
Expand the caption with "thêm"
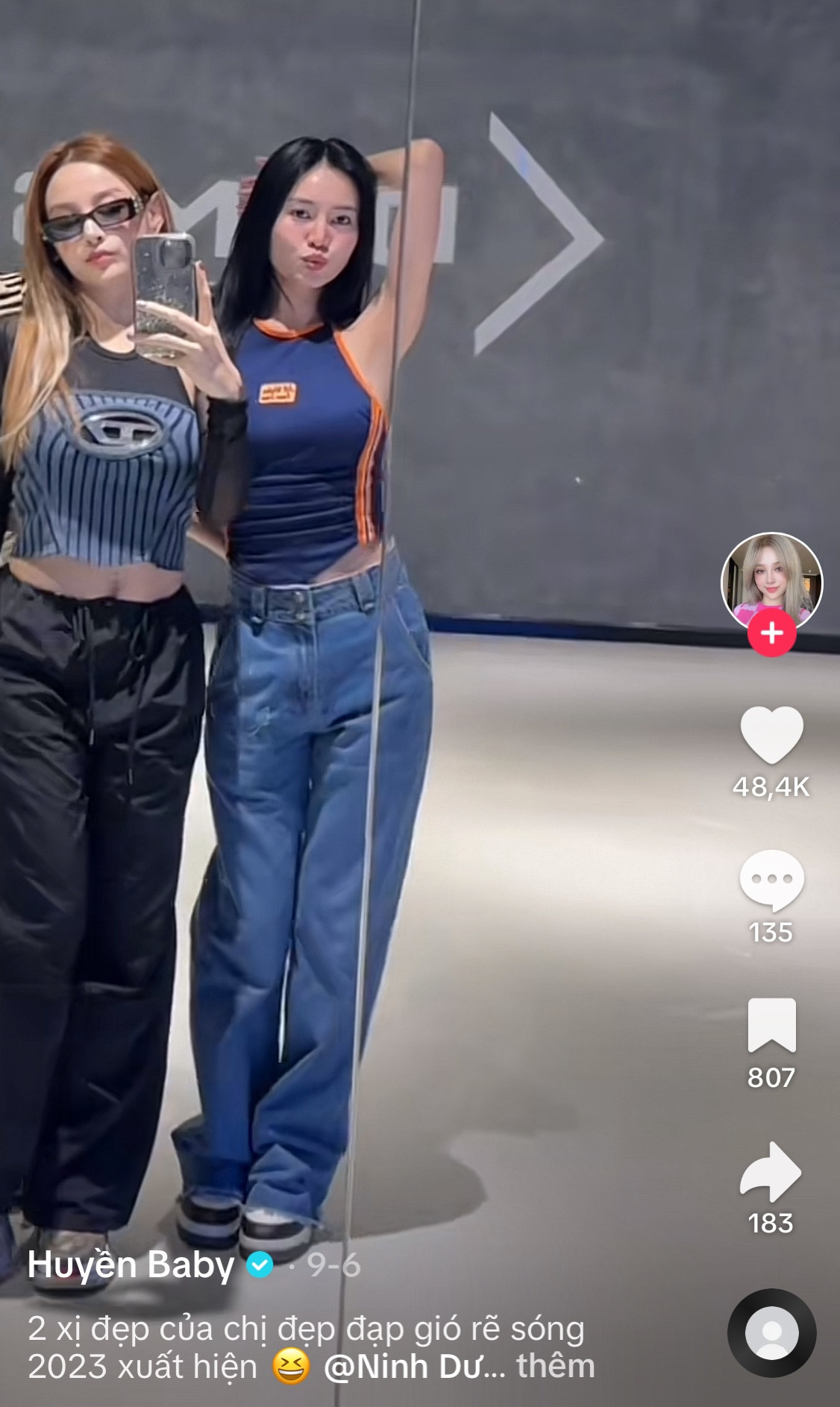(556, 1367)
